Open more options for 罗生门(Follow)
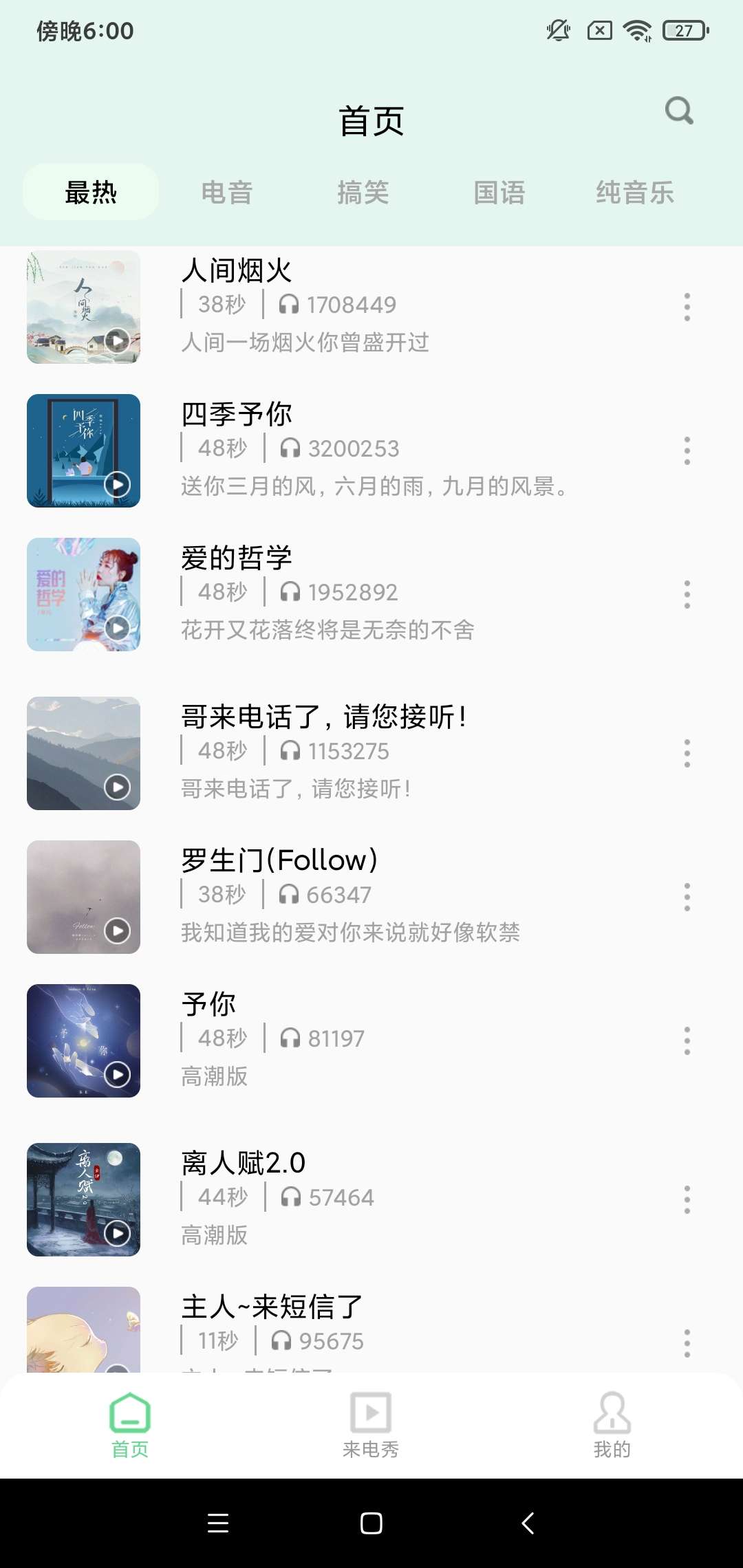The height and width of the screenshot is (1568, 743). point(687,897)
